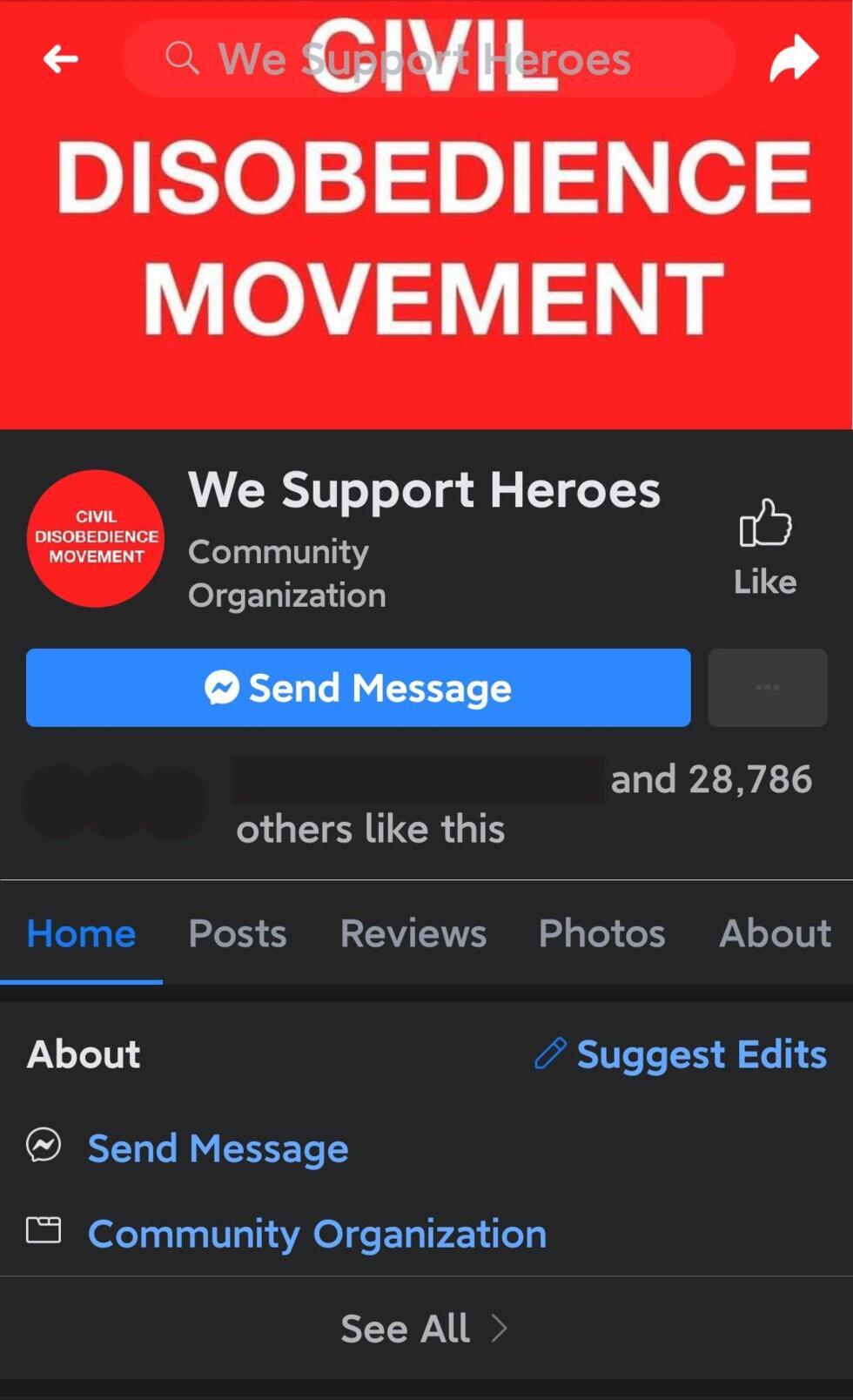
Task: Expand See All about details
Action: click(424, 1329)
